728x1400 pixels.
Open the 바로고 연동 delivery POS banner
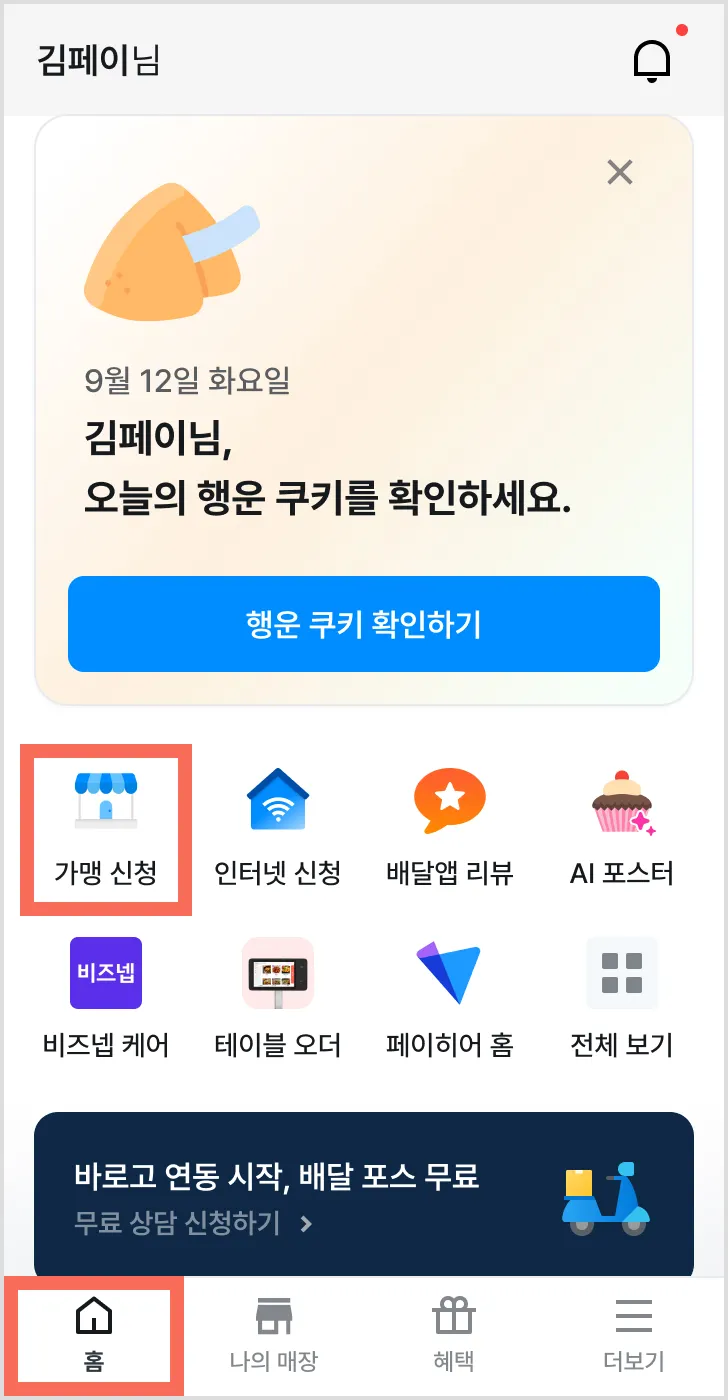pos(364,1196)
